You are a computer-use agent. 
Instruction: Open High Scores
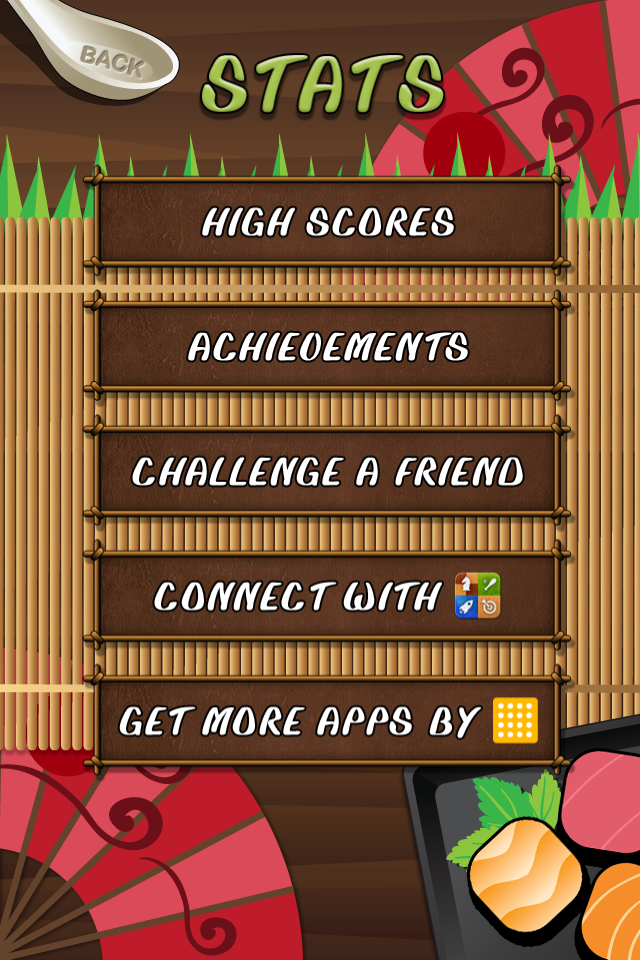click(x=328, y=222)
